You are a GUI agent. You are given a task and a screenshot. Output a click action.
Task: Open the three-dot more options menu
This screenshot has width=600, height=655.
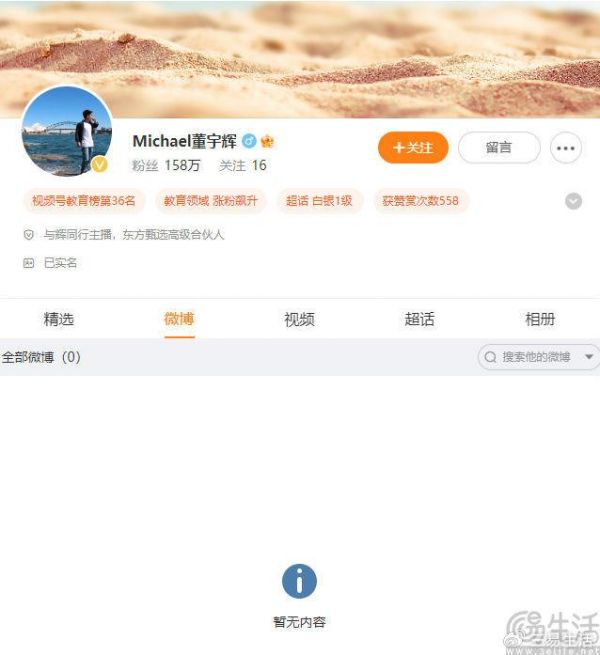click(x=566, y=148)
